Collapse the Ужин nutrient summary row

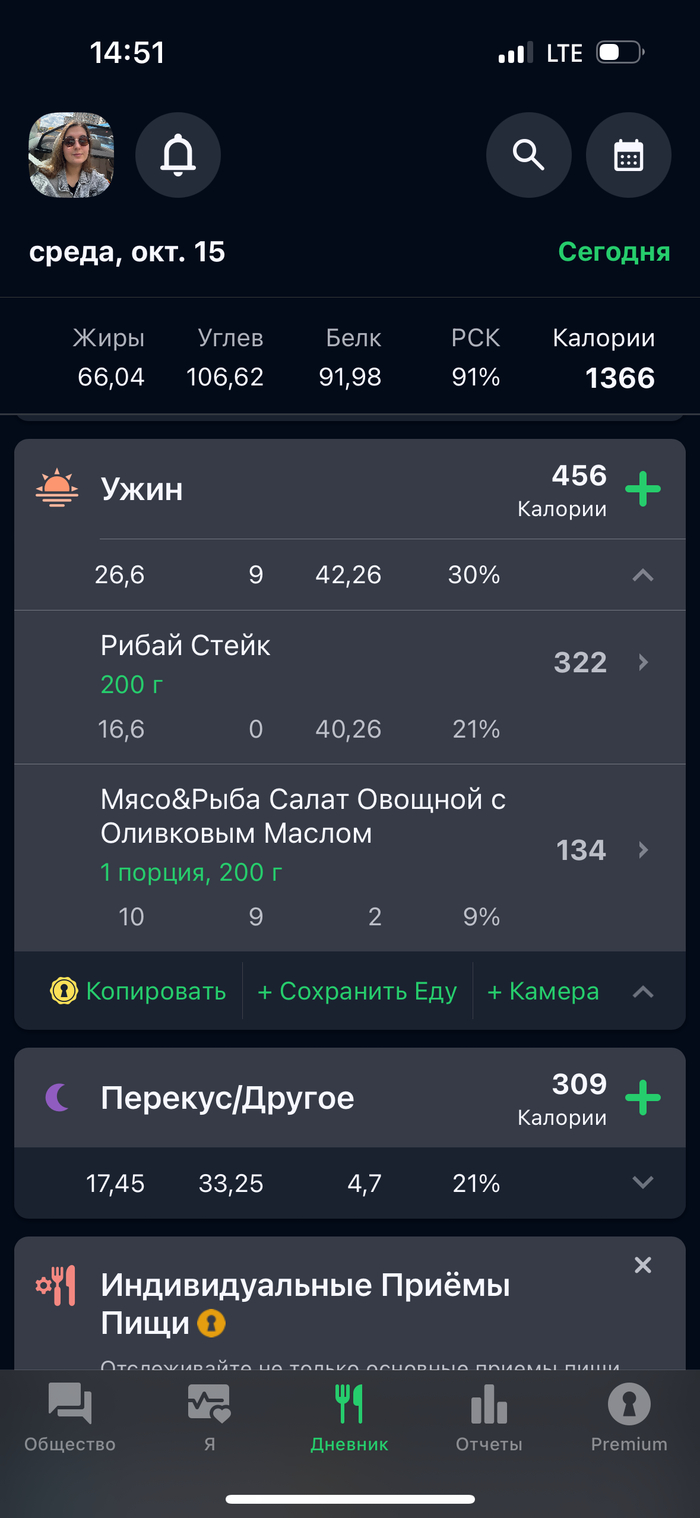pos(643,575)
